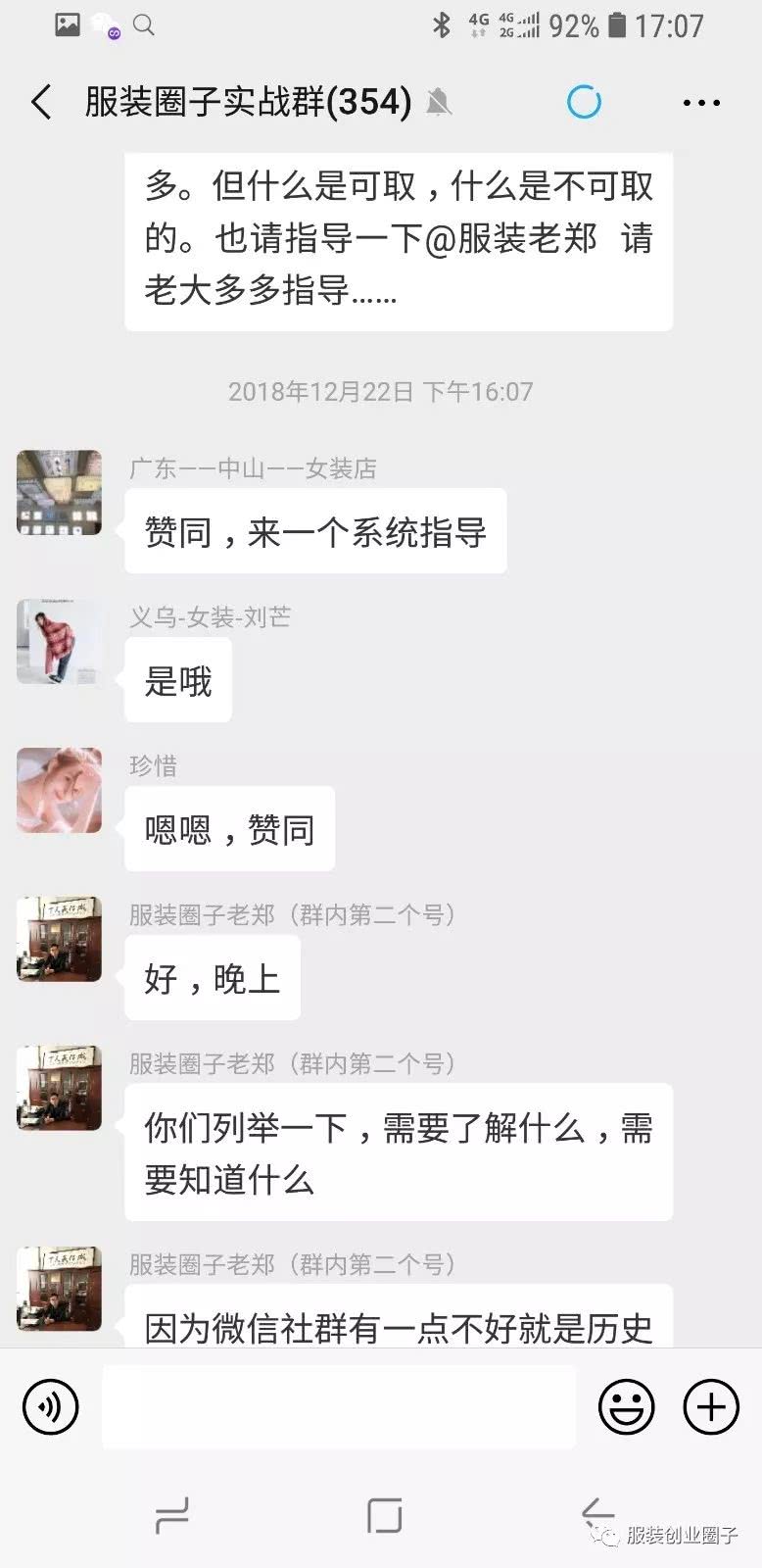
Task: Tap the message text field
Action: click(339, 1407)
